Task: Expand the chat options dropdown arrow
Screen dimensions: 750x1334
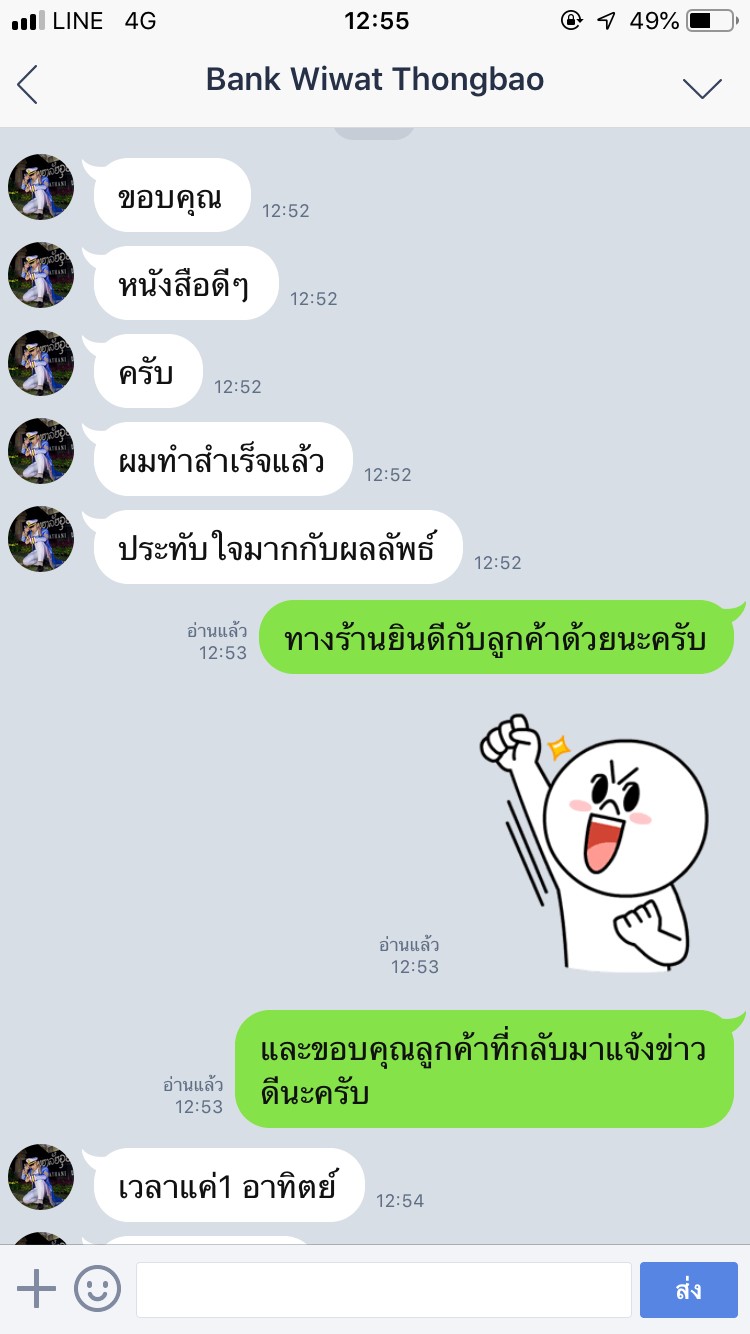Action: coord(702,87)
